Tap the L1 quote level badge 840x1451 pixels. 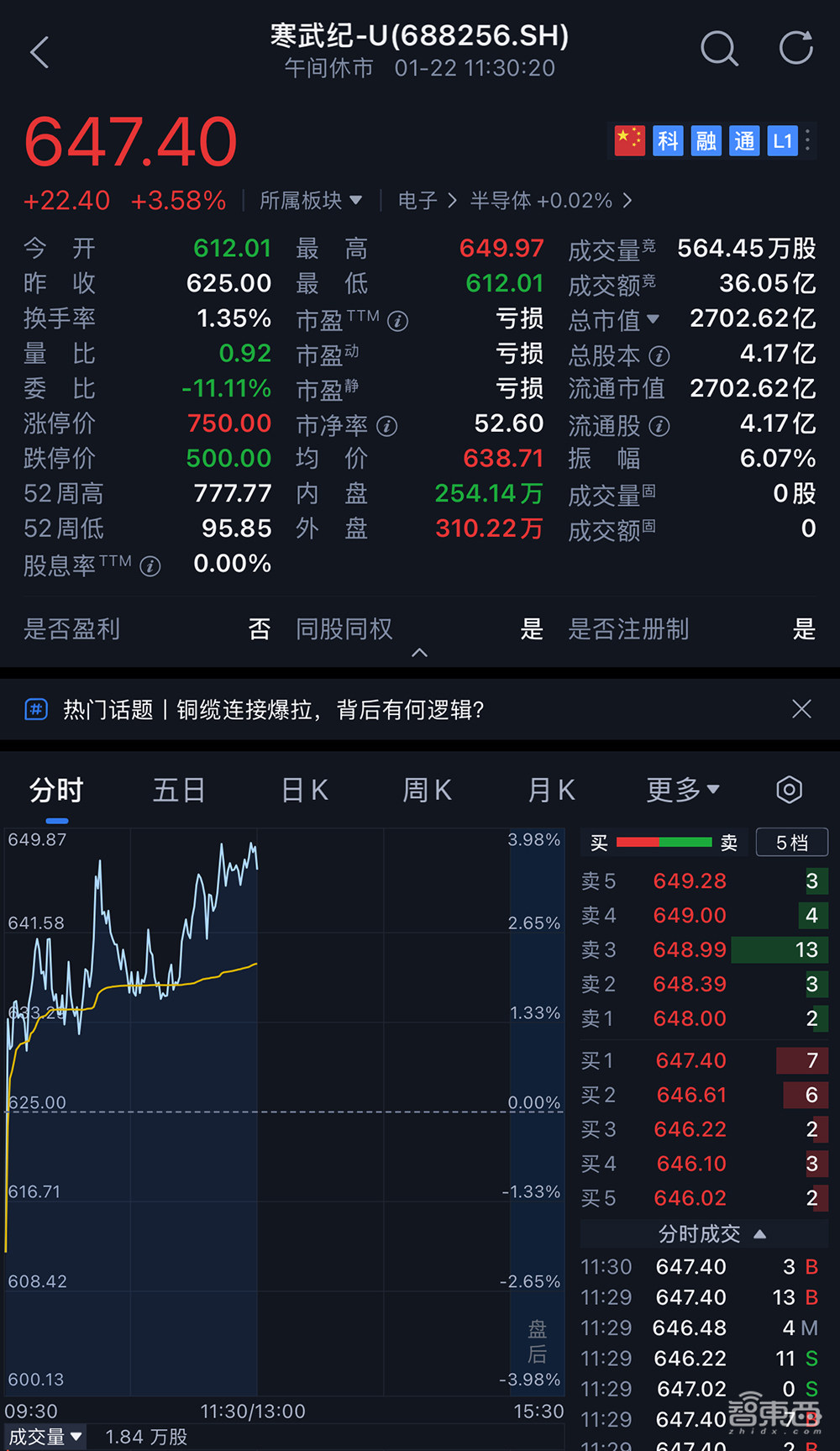[781, 140]
